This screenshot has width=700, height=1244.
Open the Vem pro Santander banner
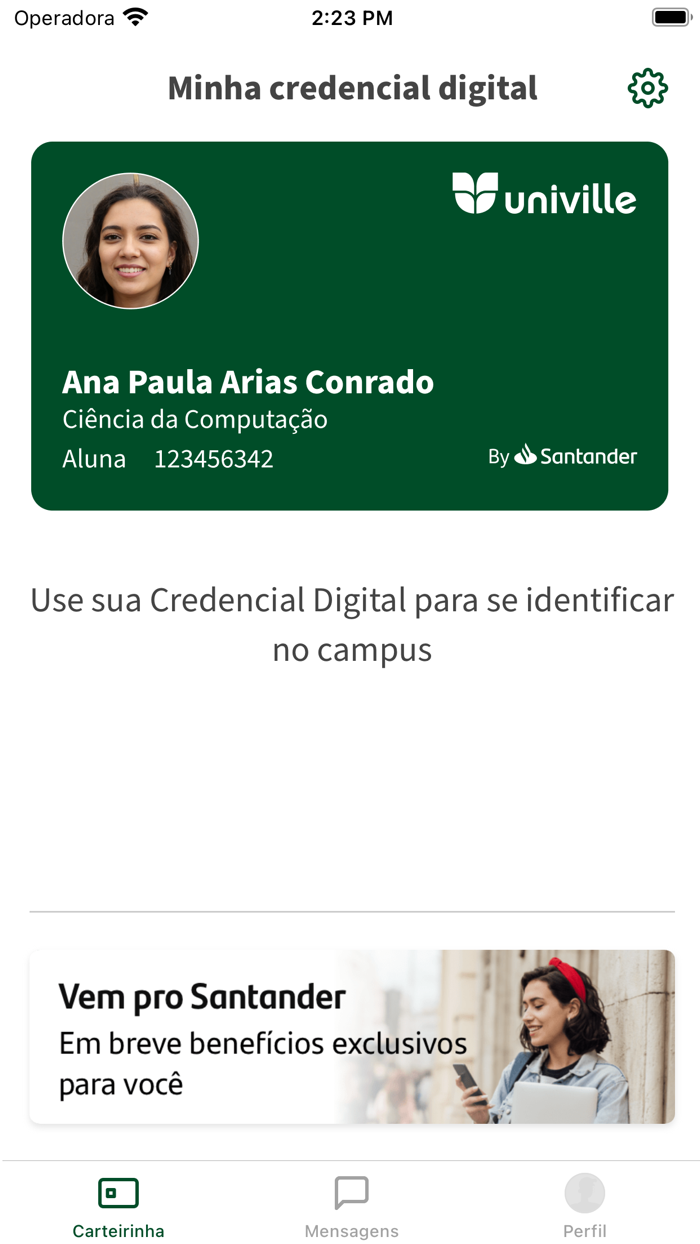coord(352,1037)
